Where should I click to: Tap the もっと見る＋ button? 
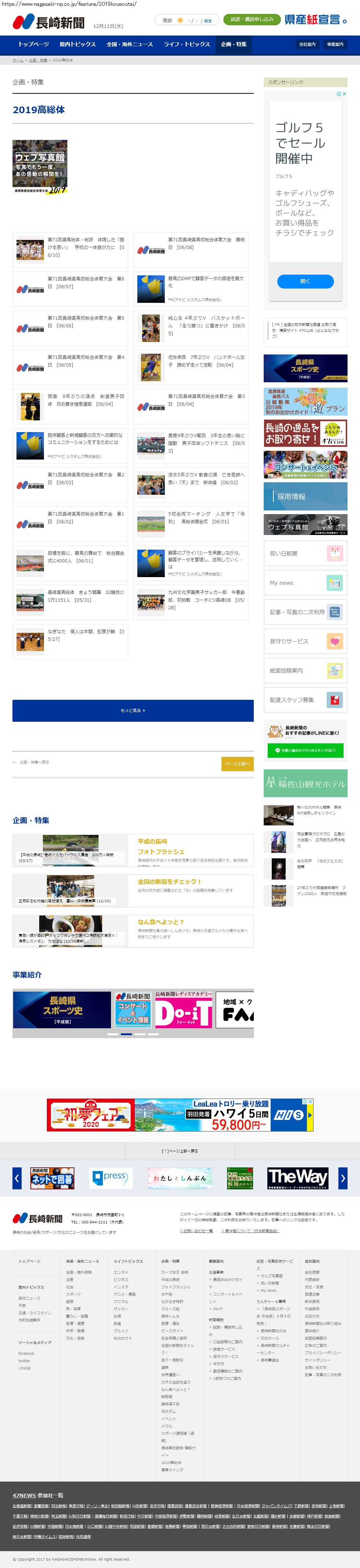point(133,710)
